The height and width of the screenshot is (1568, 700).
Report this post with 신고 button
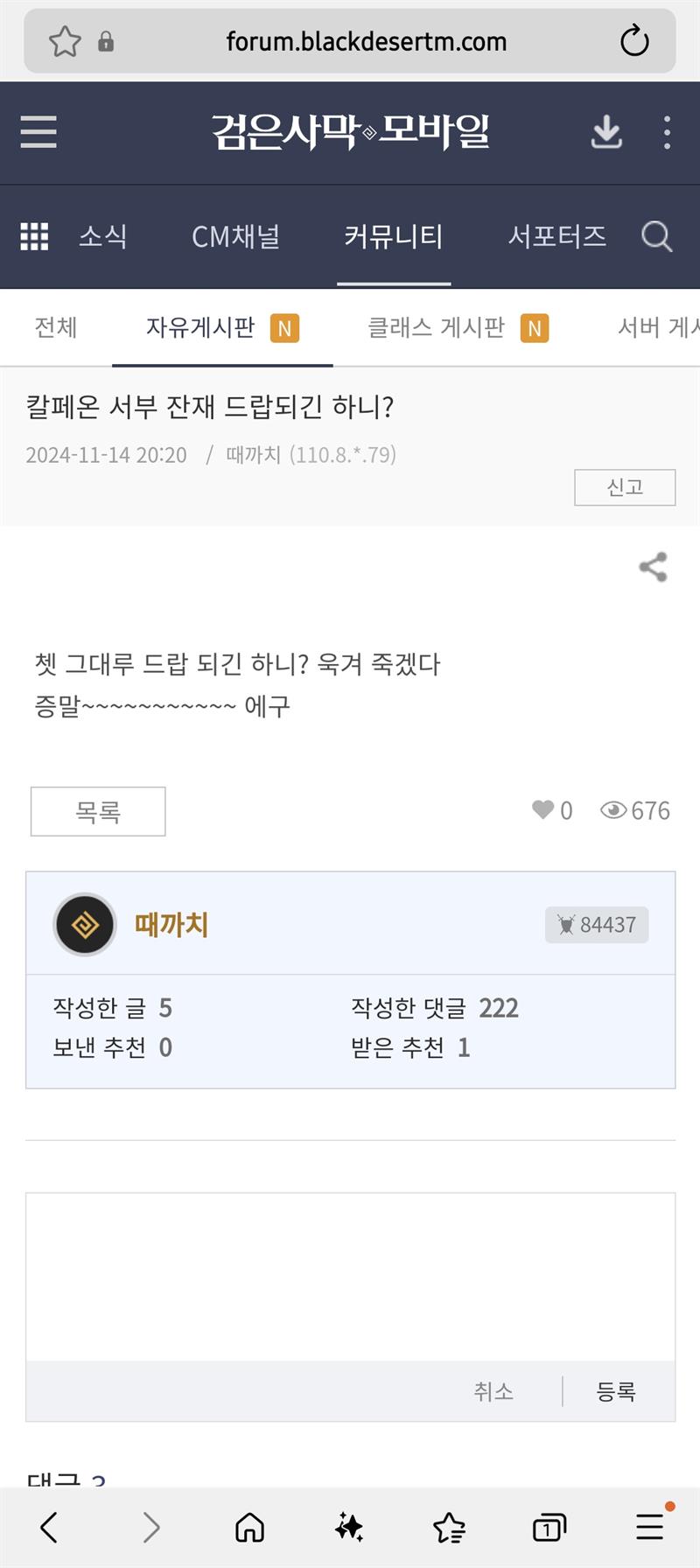coord(625,487)
